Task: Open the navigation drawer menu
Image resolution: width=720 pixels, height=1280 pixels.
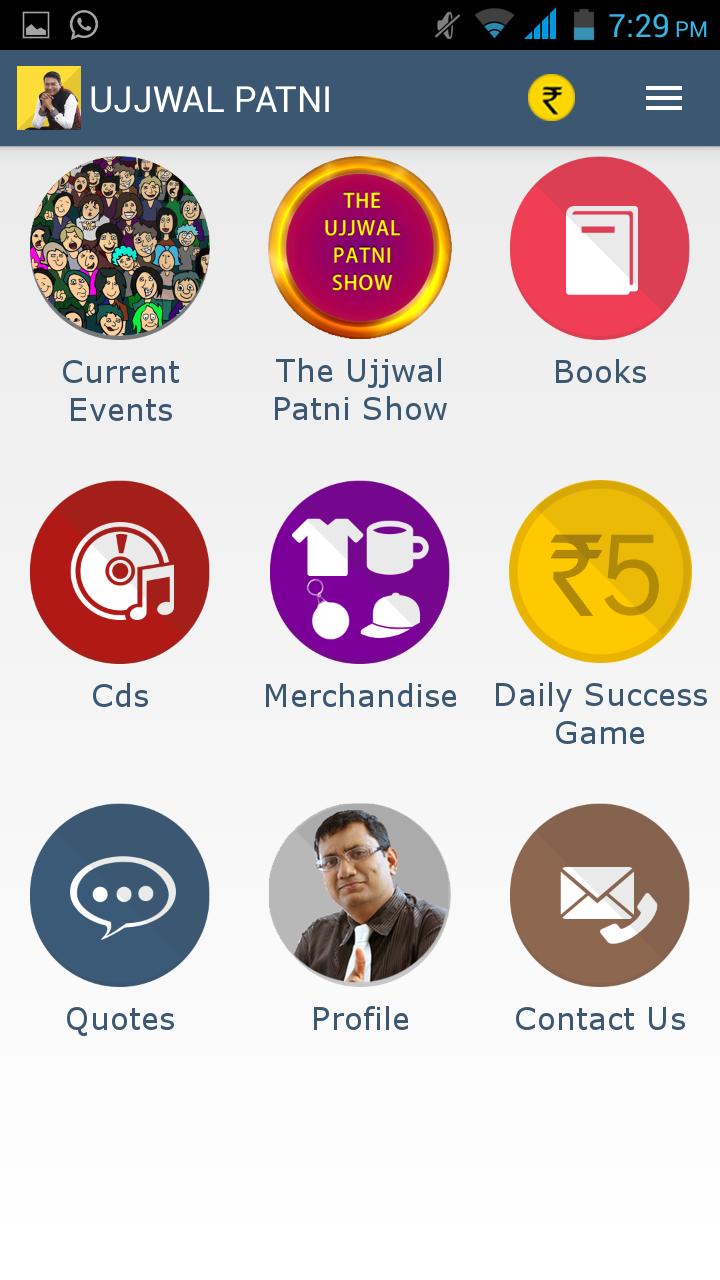Action: [663, 97]
